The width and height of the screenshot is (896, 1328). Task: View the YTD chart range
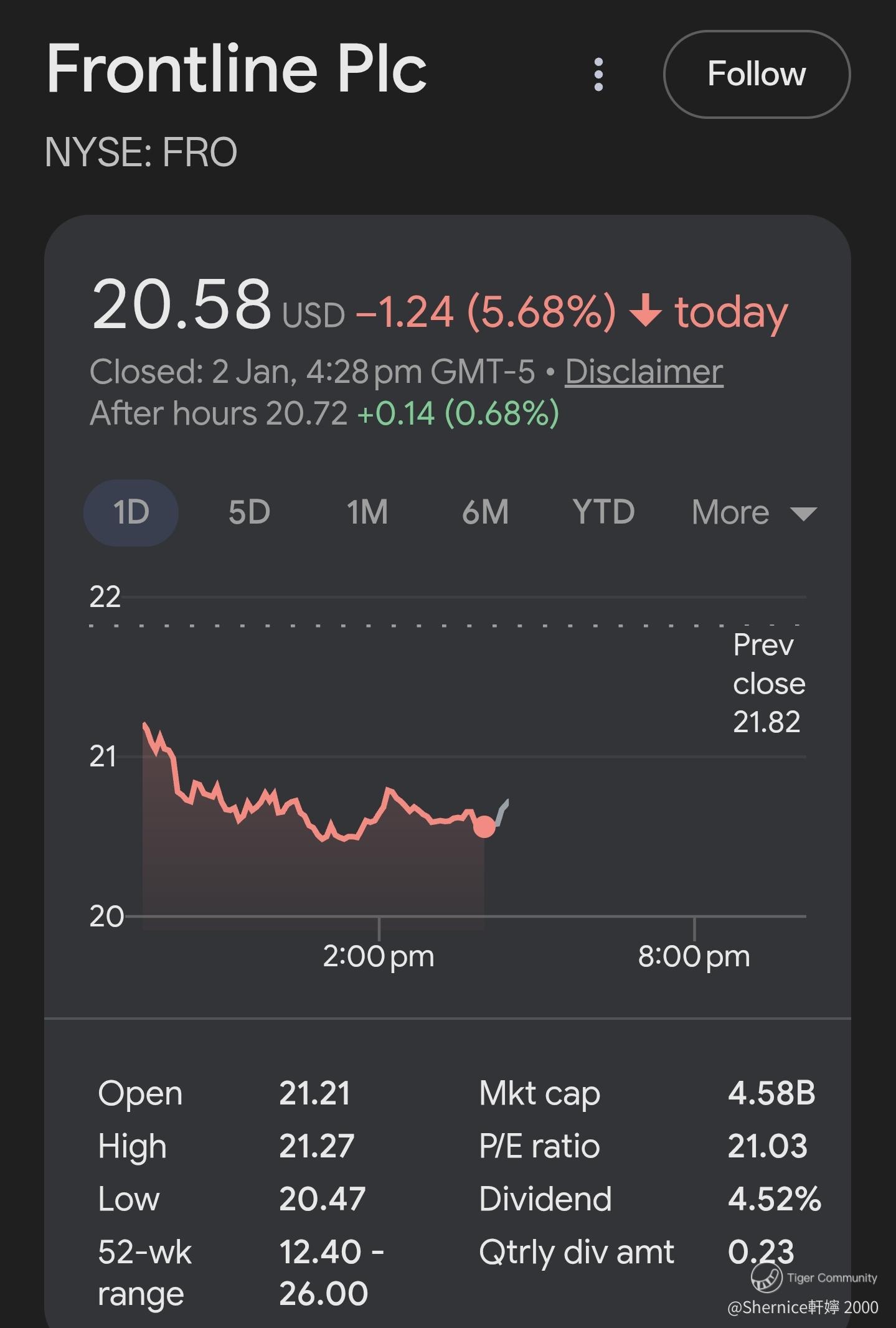pos(603,512)
